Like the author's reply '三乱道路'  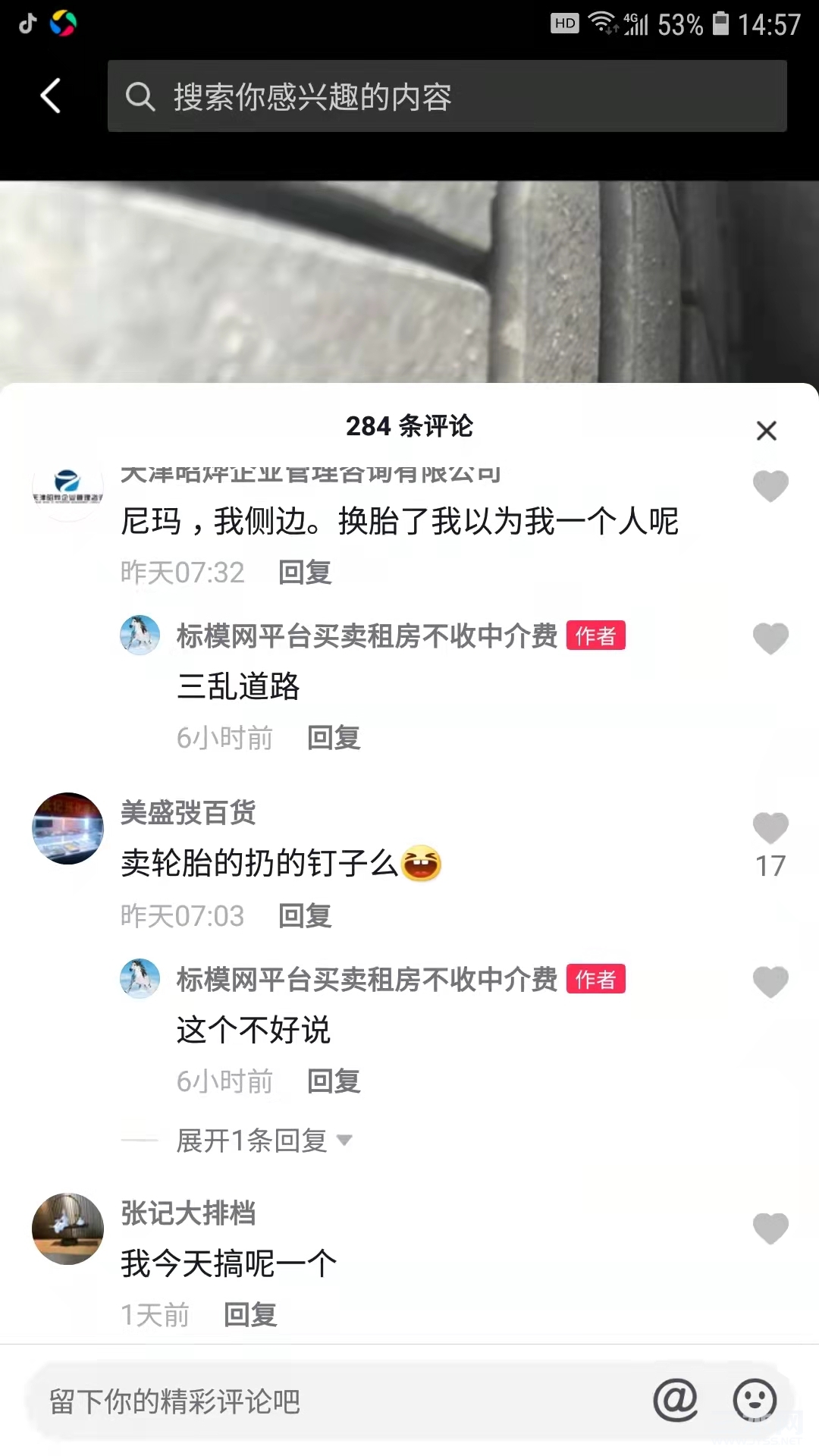pyautogui.click(x=770, y=639)
